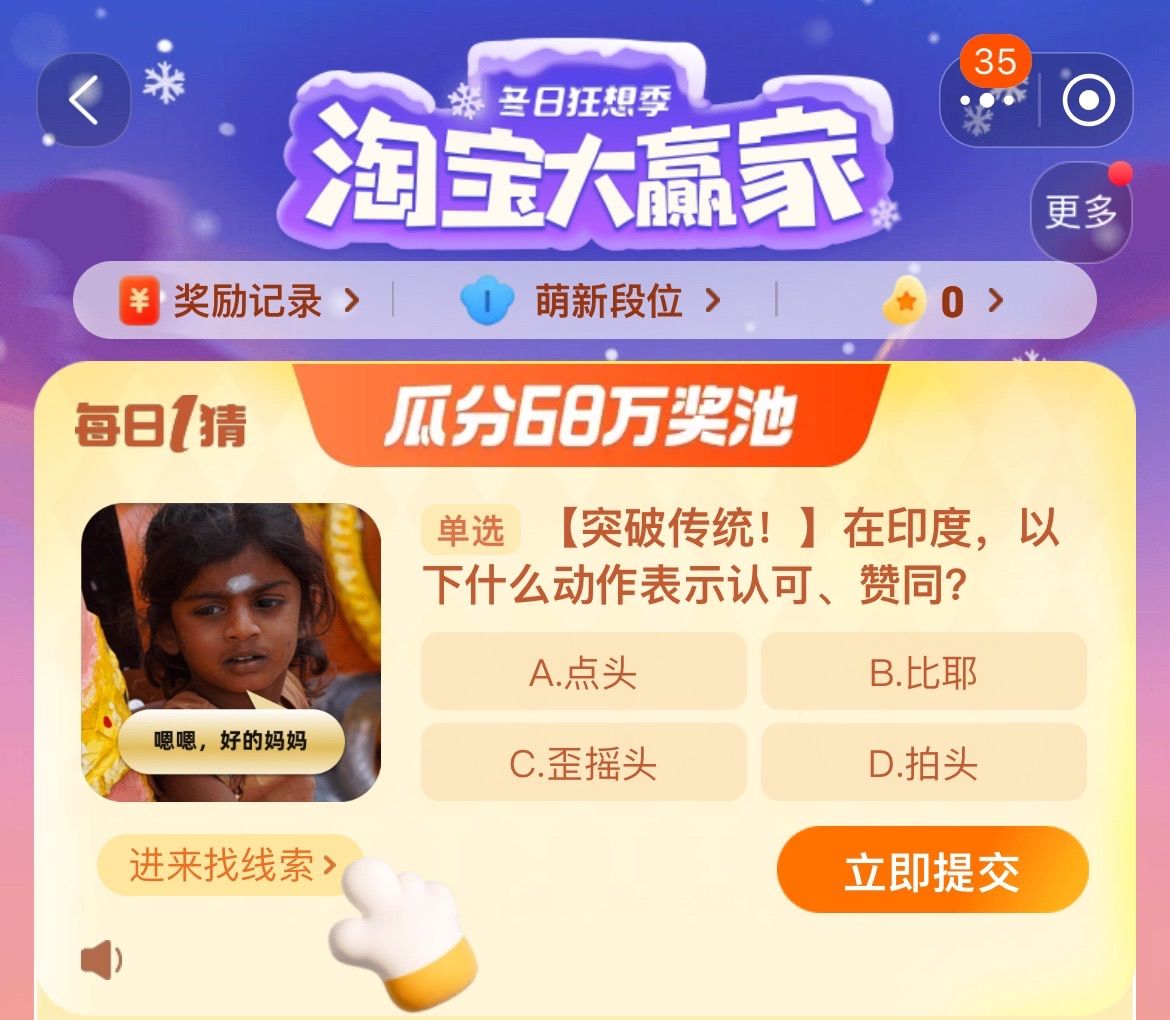View 奖励记录 reward history
Viewport: 1170px width, 1020px height.
click(x=240, y=301)
